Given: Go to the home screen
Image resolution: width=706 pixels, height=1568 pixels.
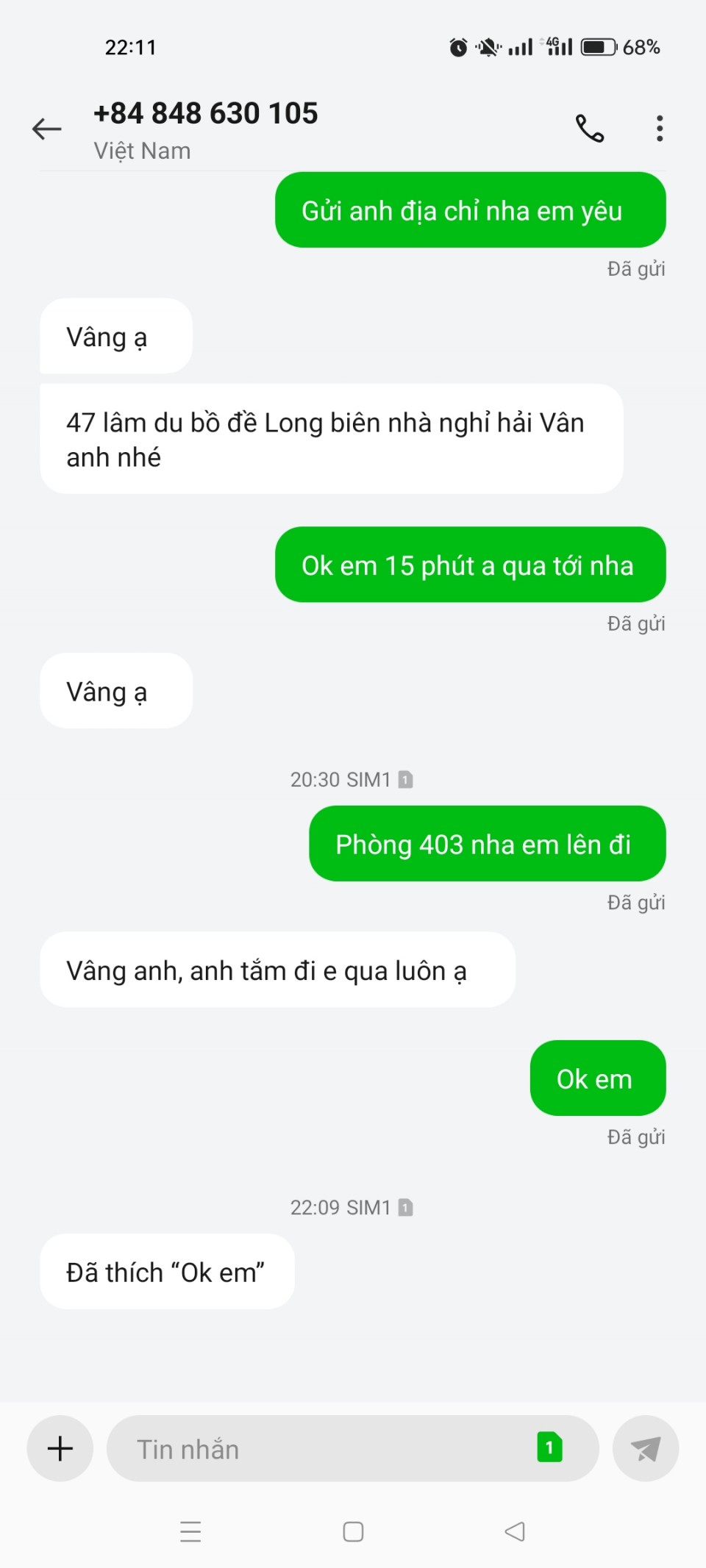Looking at the screenshot, I should pos(353,1531).
